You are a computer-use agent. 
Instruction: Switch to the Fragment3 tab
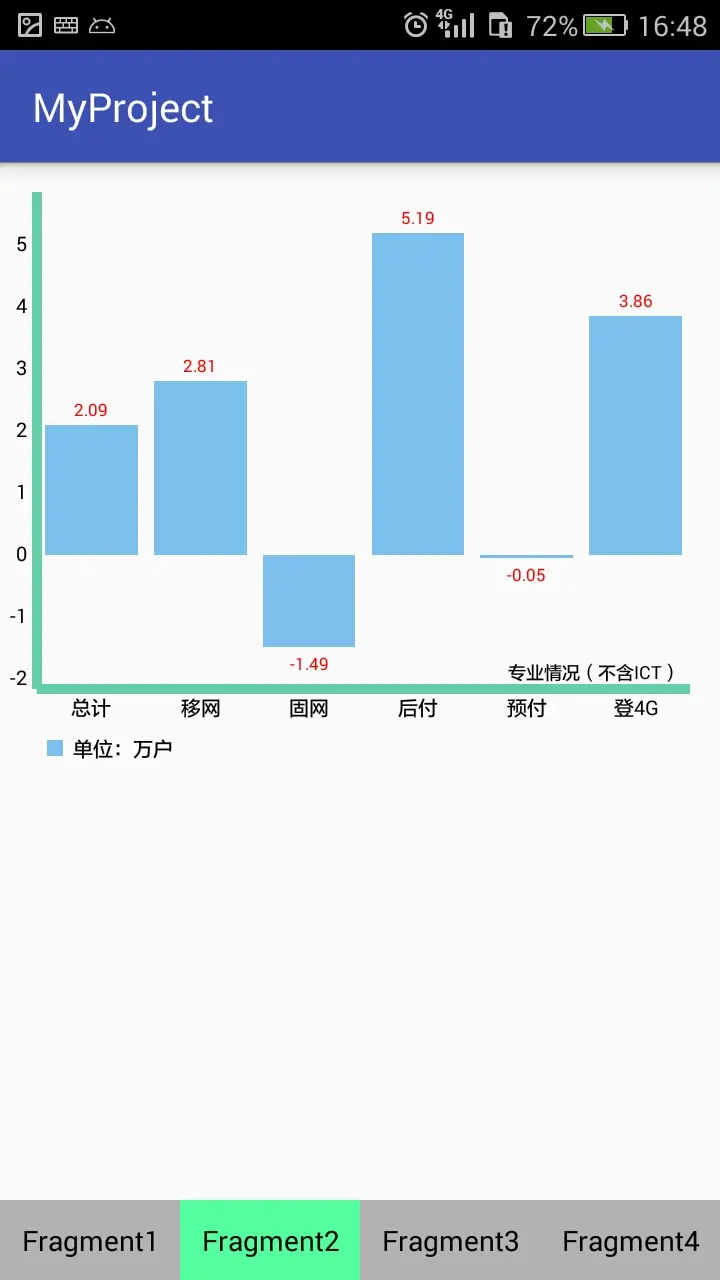coord(450,1240)
